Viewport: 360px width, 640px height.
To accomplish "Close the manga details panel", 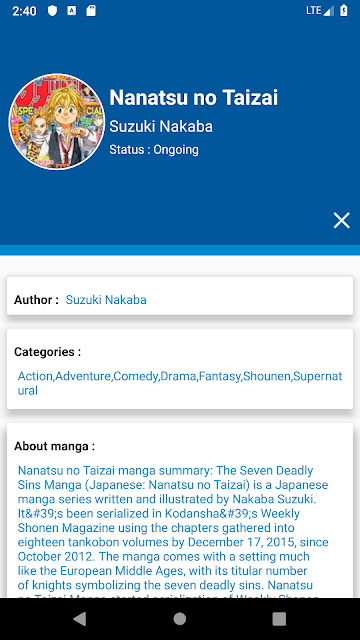I will pos(341,220).
